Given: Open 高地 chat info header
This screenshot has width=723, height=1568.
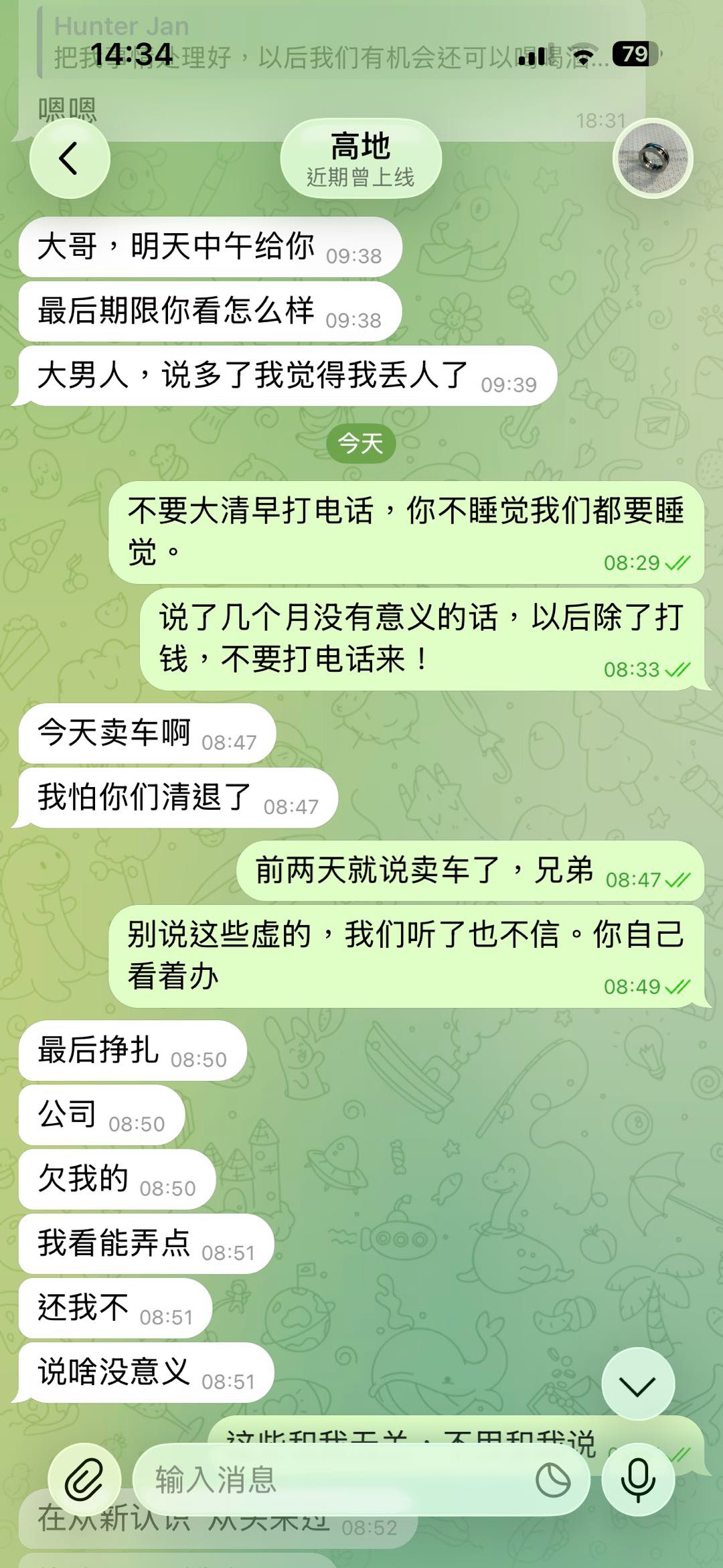Looking at the screenshot, I should 361,159.
